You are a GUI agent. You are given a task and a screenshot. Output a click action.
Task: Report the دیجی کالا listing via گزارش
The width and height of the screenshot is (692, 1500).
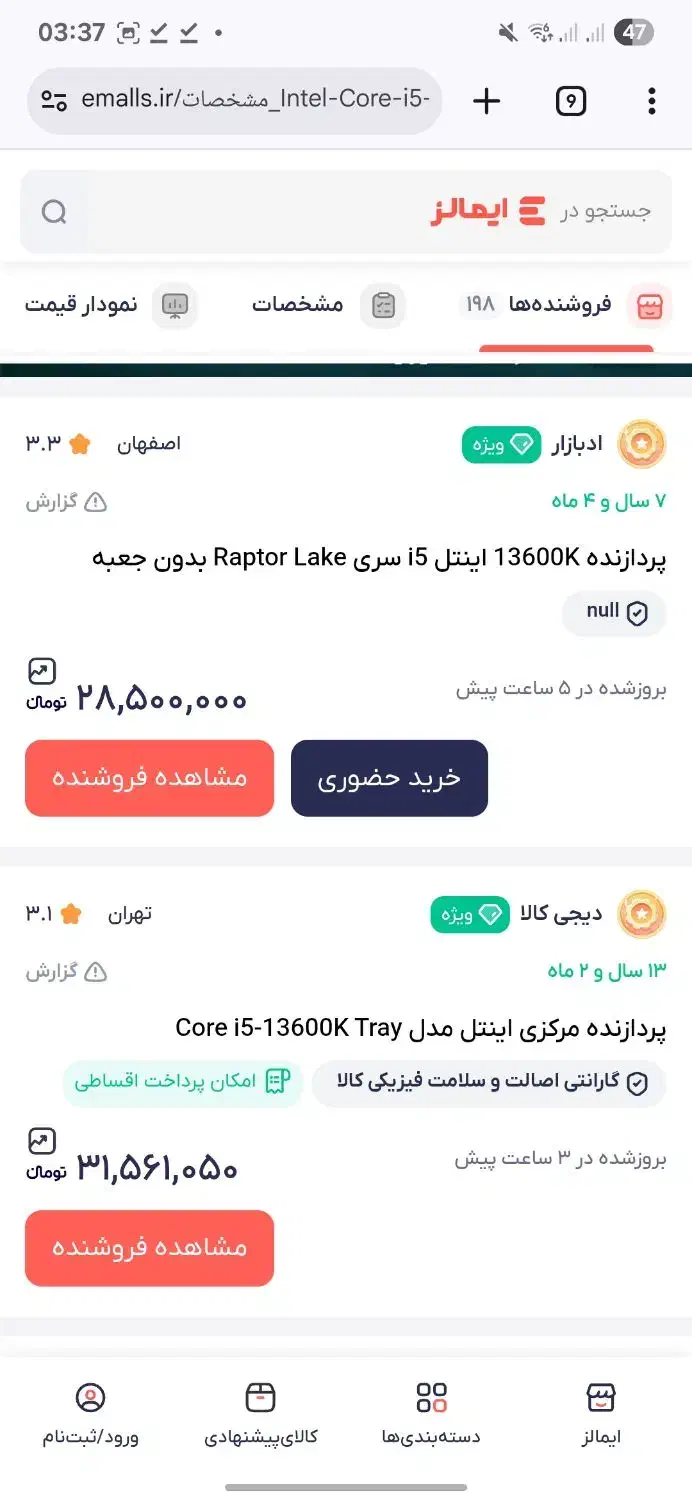[x=66, y=972]
